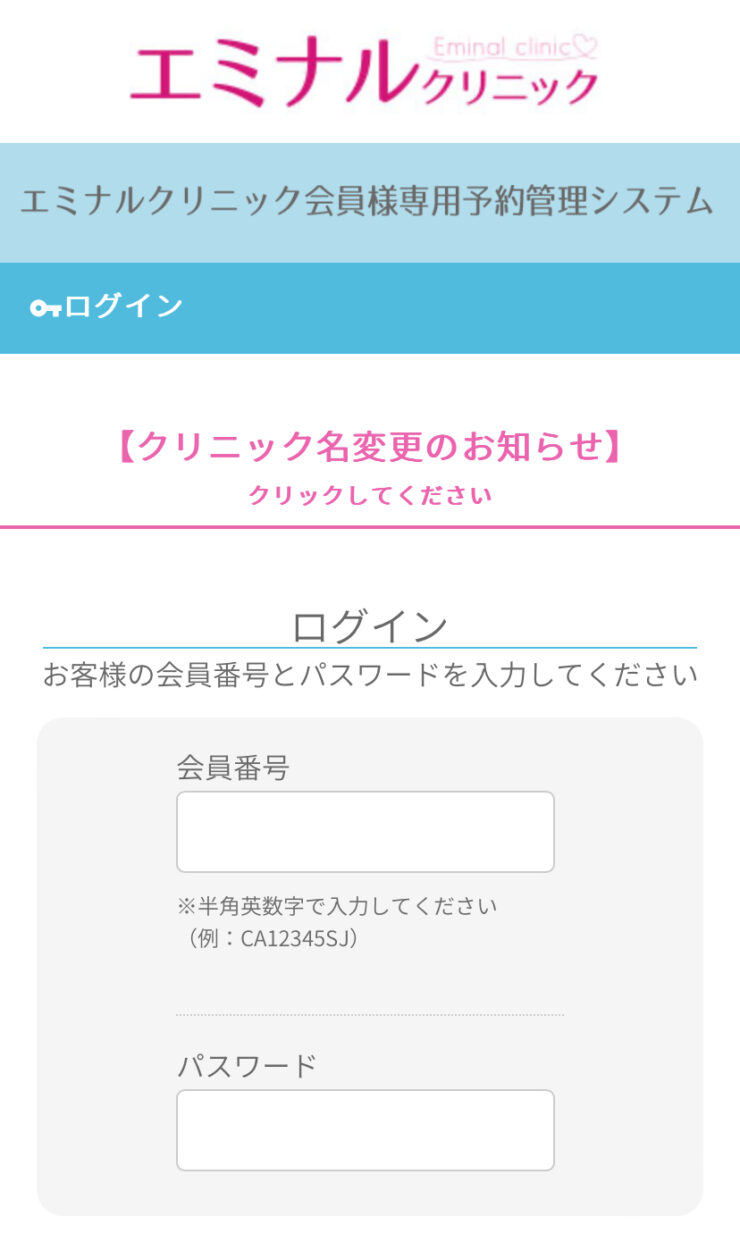Open the クリニック名変更のお知らせ notice link
This screenshot has width=740, height=1242.
(x=369, y=449)
